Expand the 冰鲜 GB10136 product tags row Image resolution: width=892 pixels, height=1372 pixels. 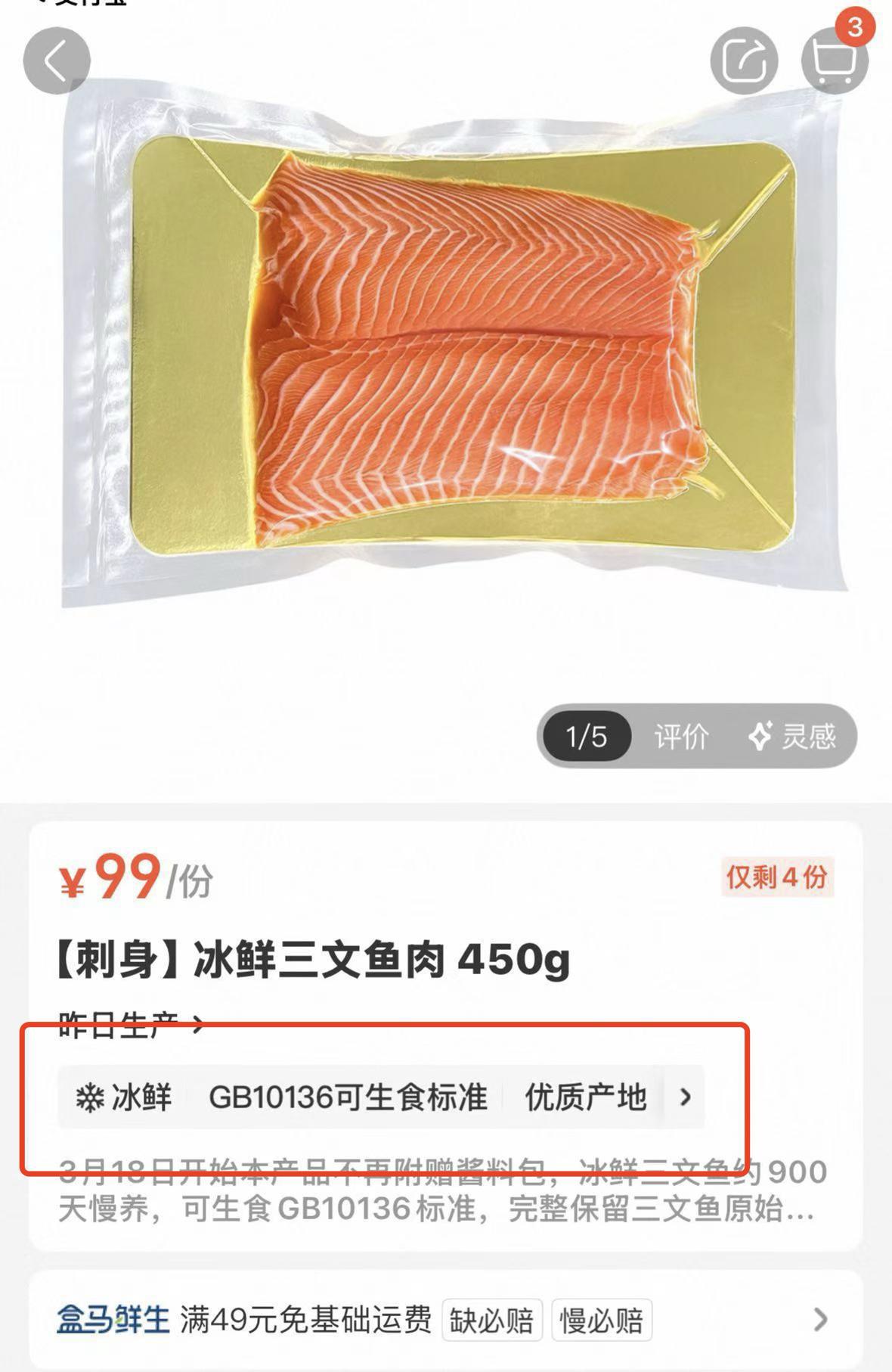(x=685, y=1097)
